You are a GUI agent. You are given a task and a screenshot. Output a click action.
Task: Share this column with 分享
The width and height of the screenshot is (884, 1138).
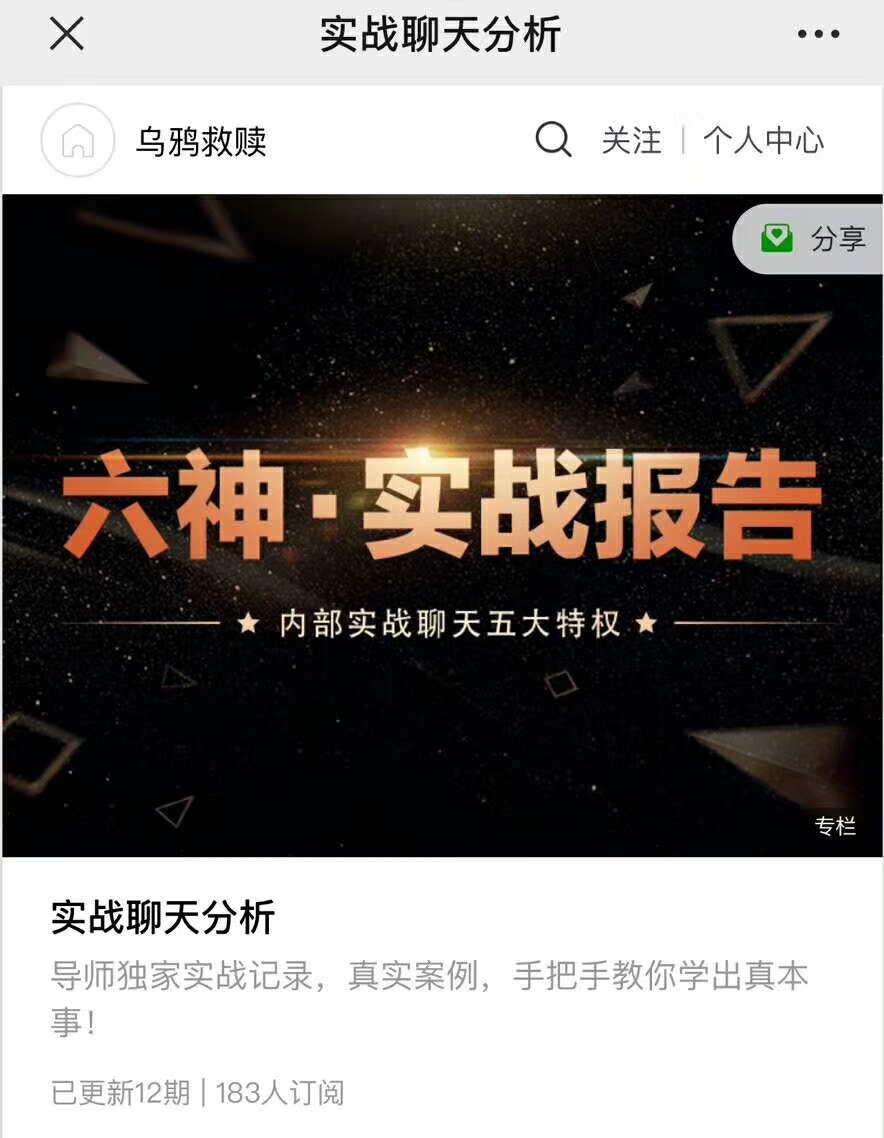click(813, 239)
